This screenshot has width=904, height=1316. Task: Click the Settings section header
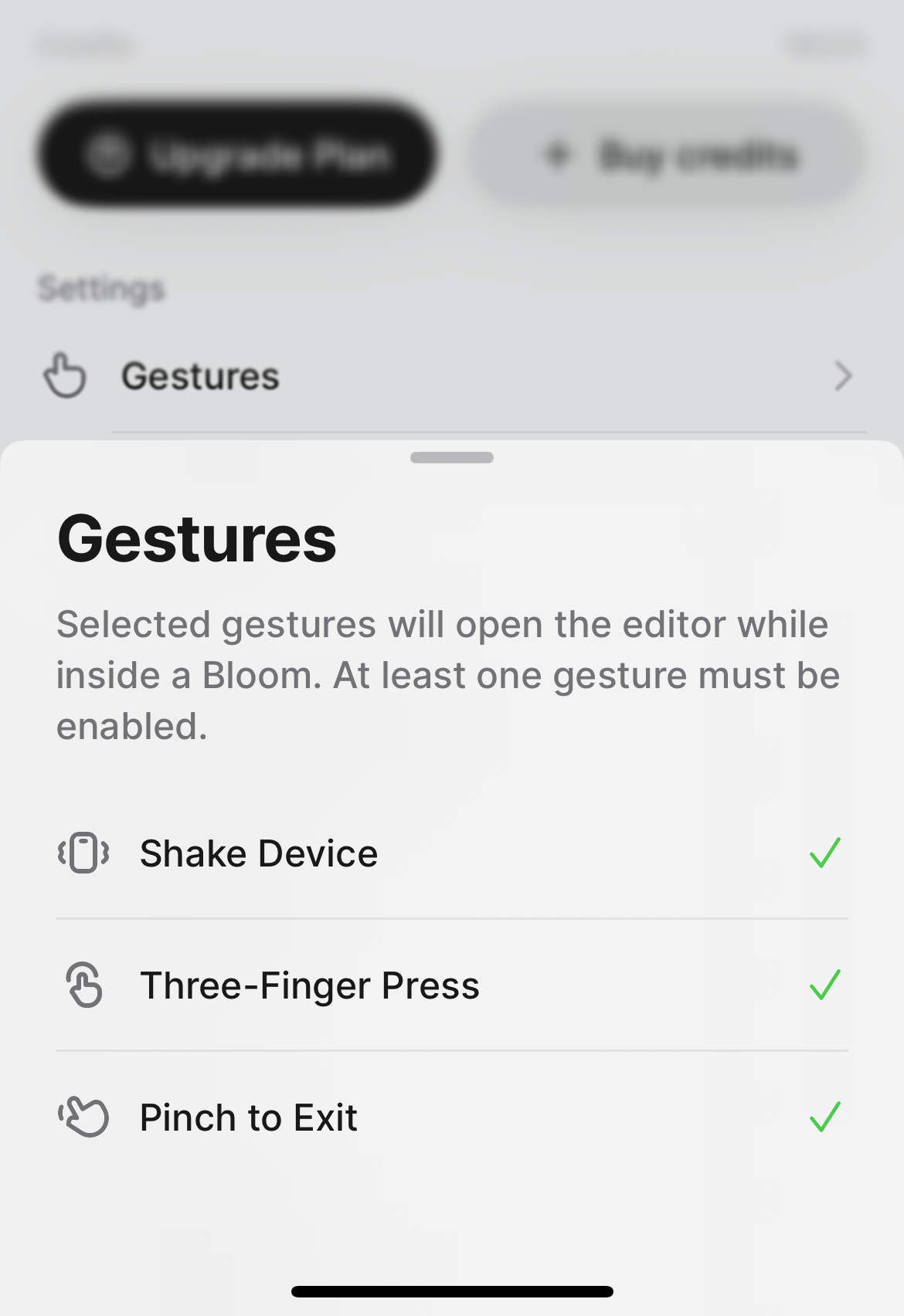[101, 287]
